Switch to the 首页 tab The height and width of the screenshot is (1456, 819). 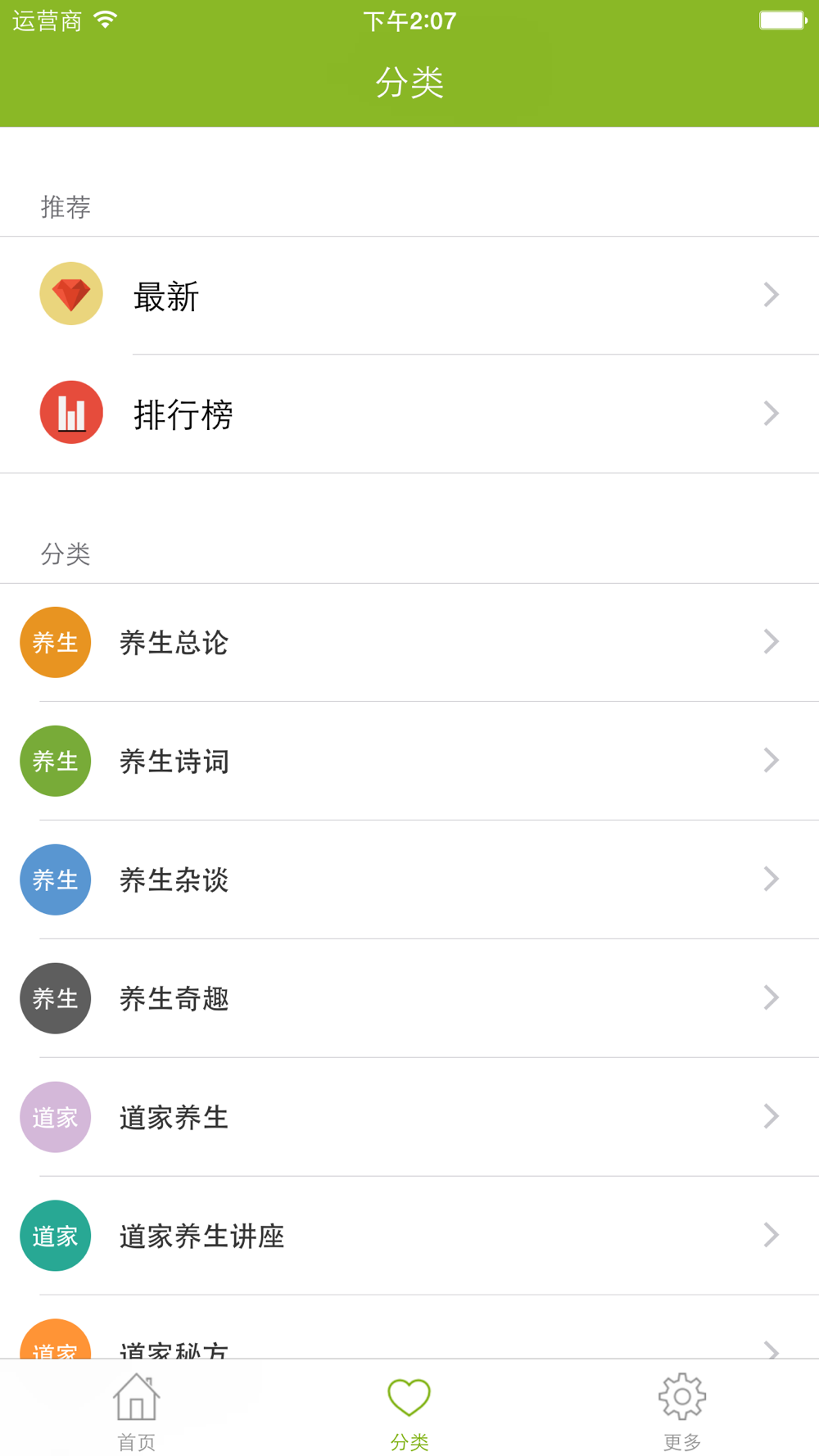pos(136,1410)
